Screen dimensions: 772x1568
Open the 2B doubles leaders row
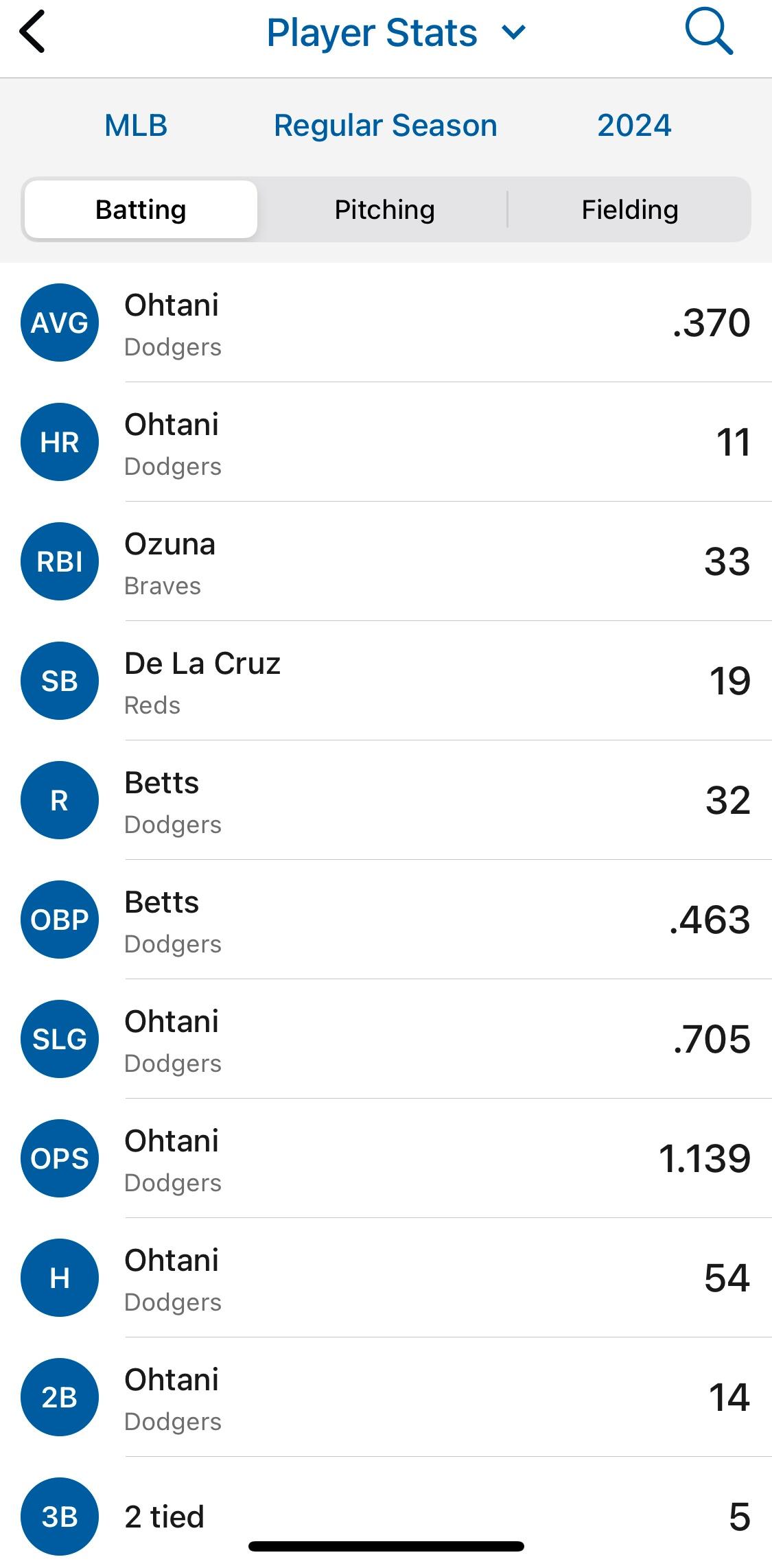(386, 1397)
